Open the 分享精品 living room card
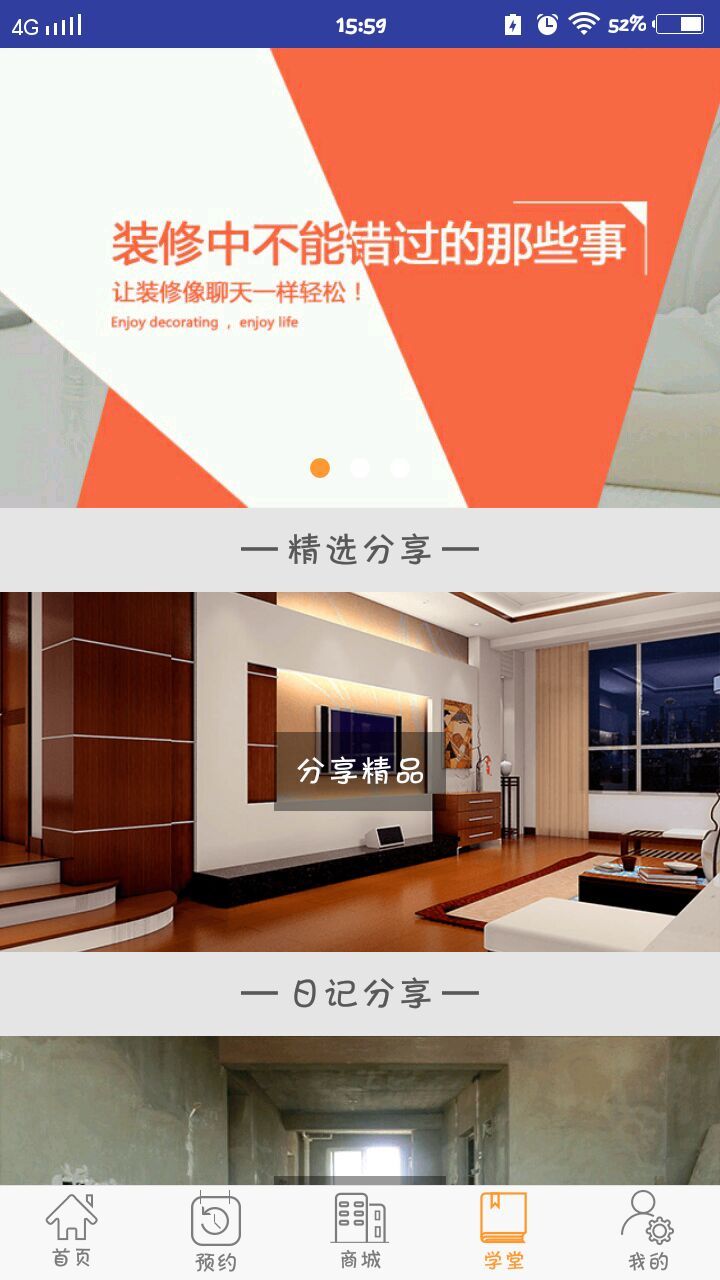Screen dimensions: 720x1280 [x=360, y=771]
